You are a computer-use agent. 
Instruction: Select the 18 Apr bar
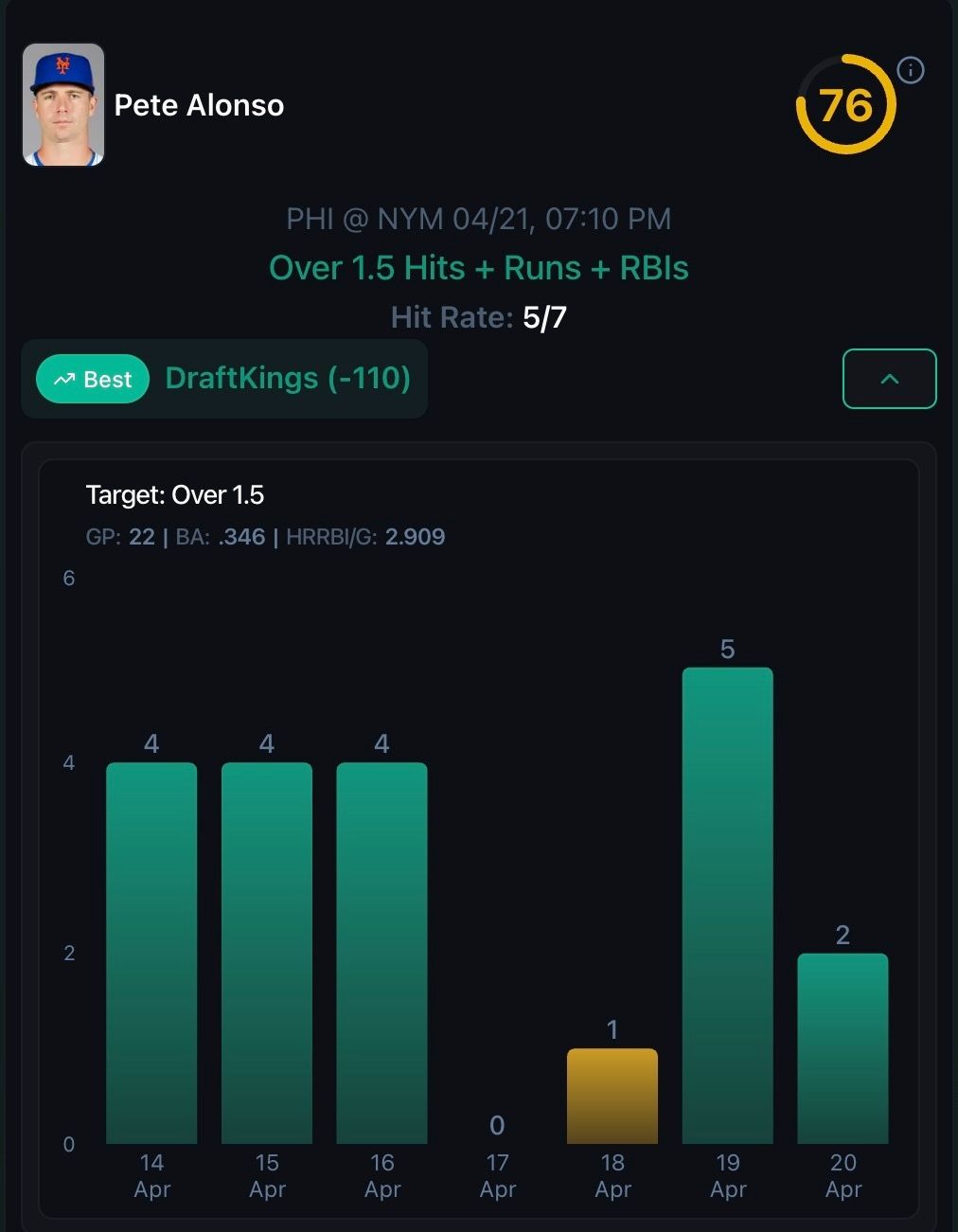pos(612,1096)
